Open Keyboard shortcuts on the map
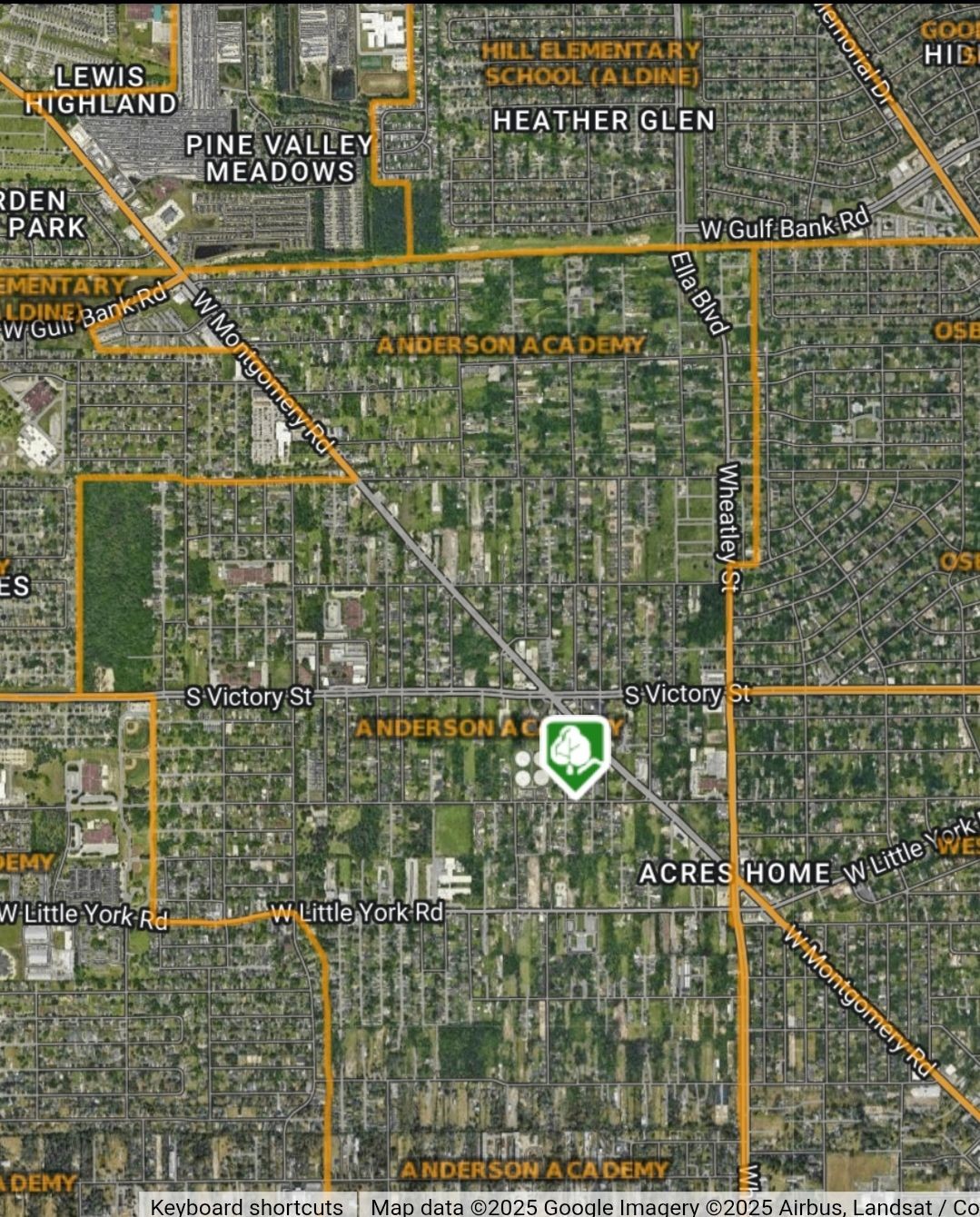This screenshot has height=1217, width=980. [x=247, y=1206]
